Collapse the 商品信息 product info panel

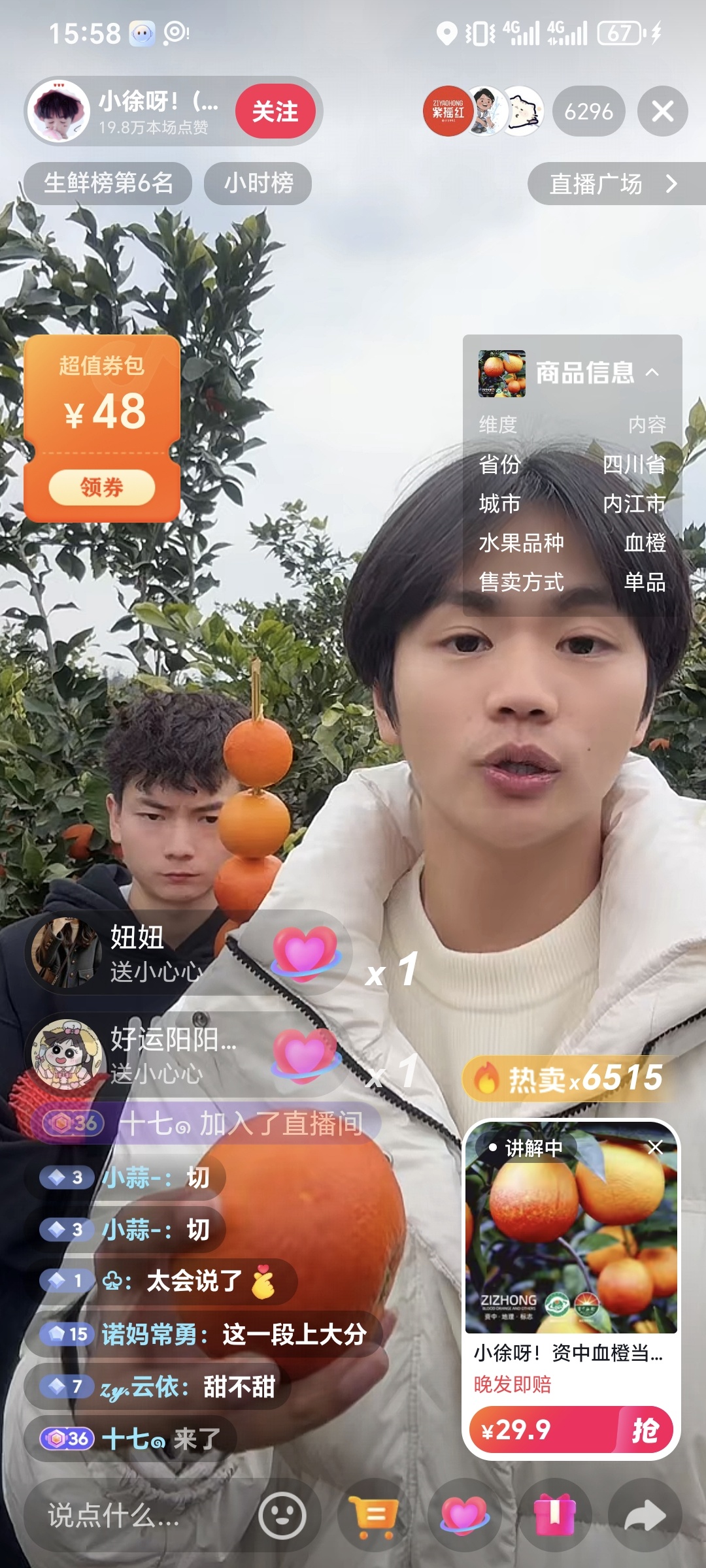[x=652, y=372]
